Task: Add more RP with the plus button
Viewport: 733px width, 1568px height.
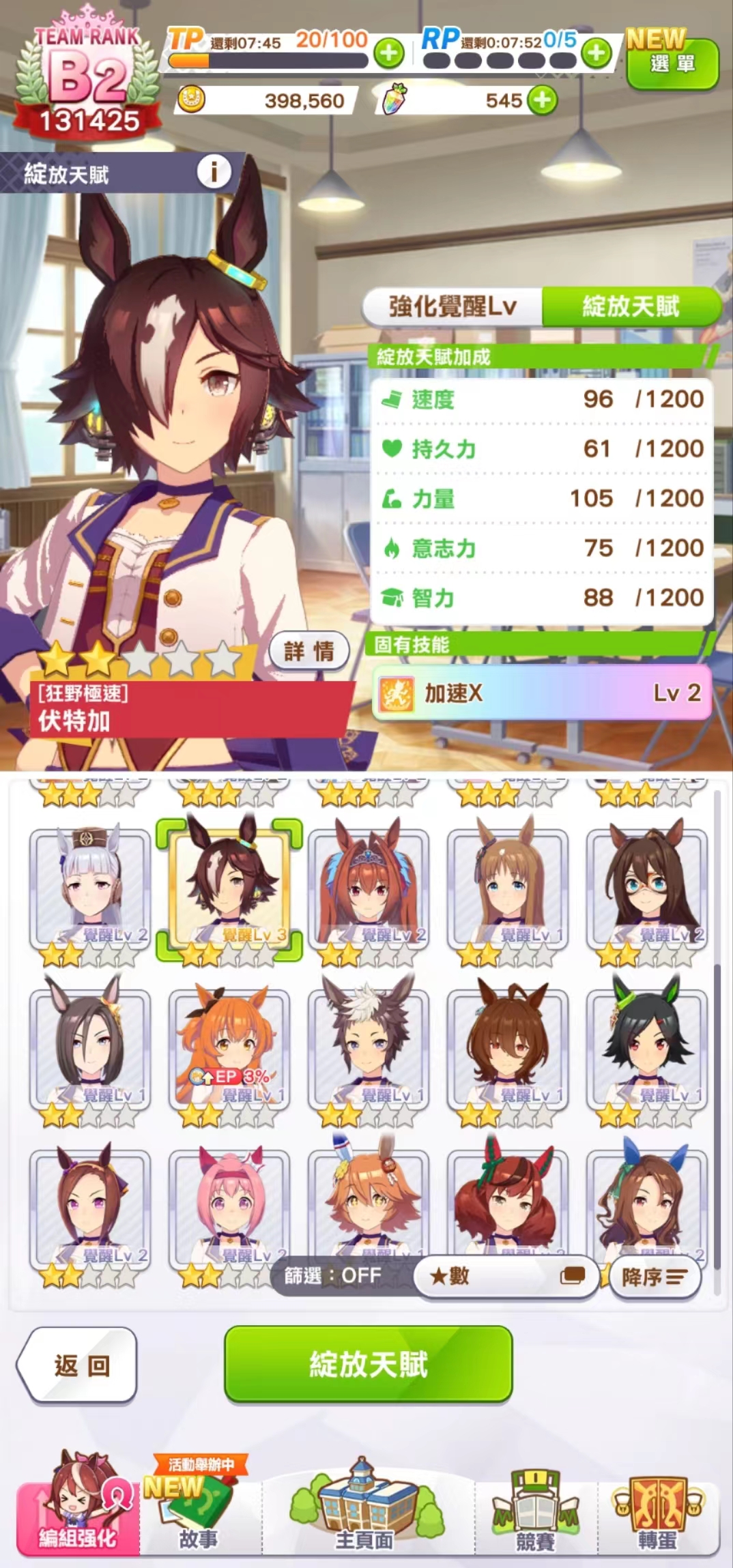Action: (597, 53)
